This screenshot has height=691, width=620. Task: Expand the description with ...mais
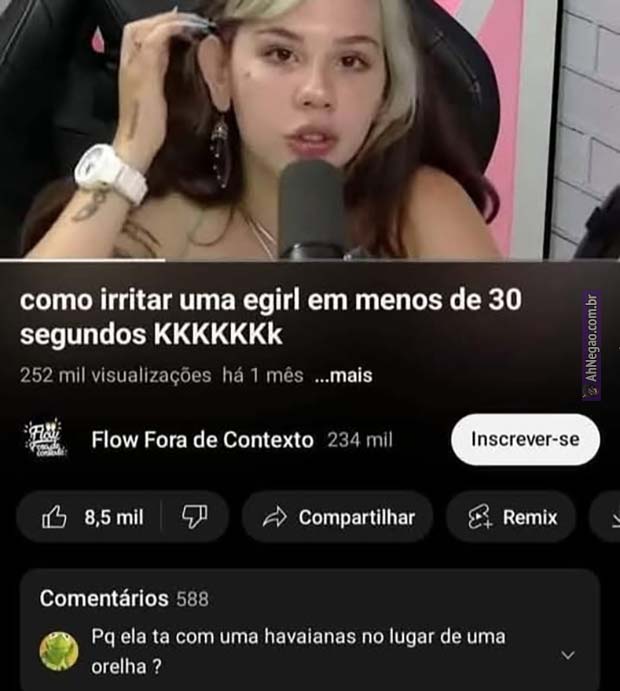tap(343, 376)
